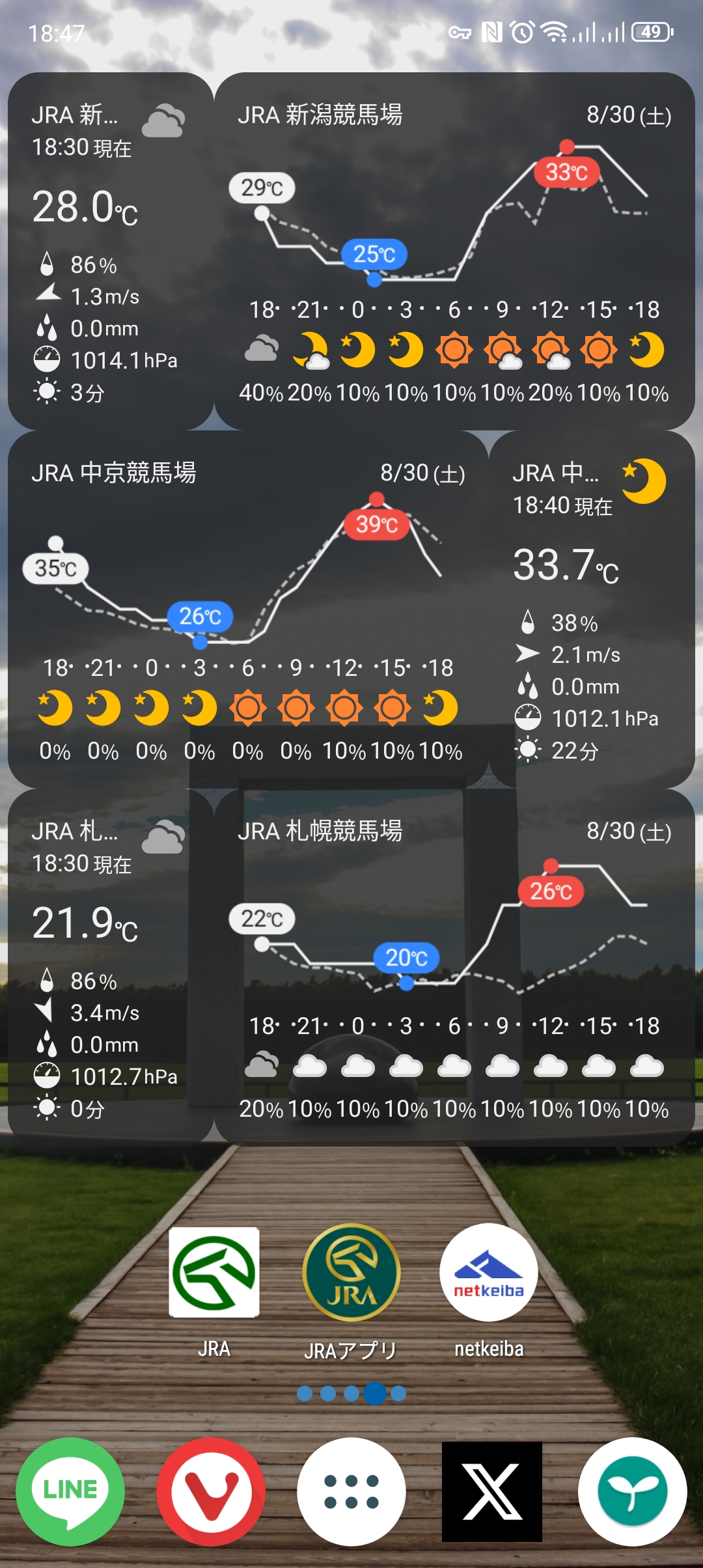The height and width of the screenshot is (1568, 703).
Task: Open the JRA app shortcut
Action: tap(214, 1273)
